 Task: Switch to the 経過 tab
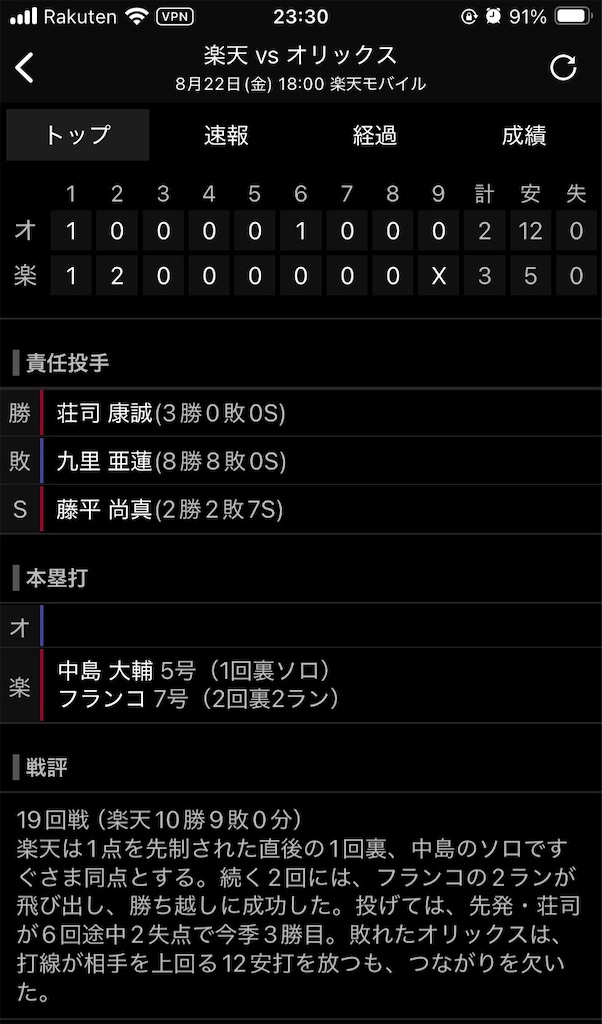pos(375,136)
